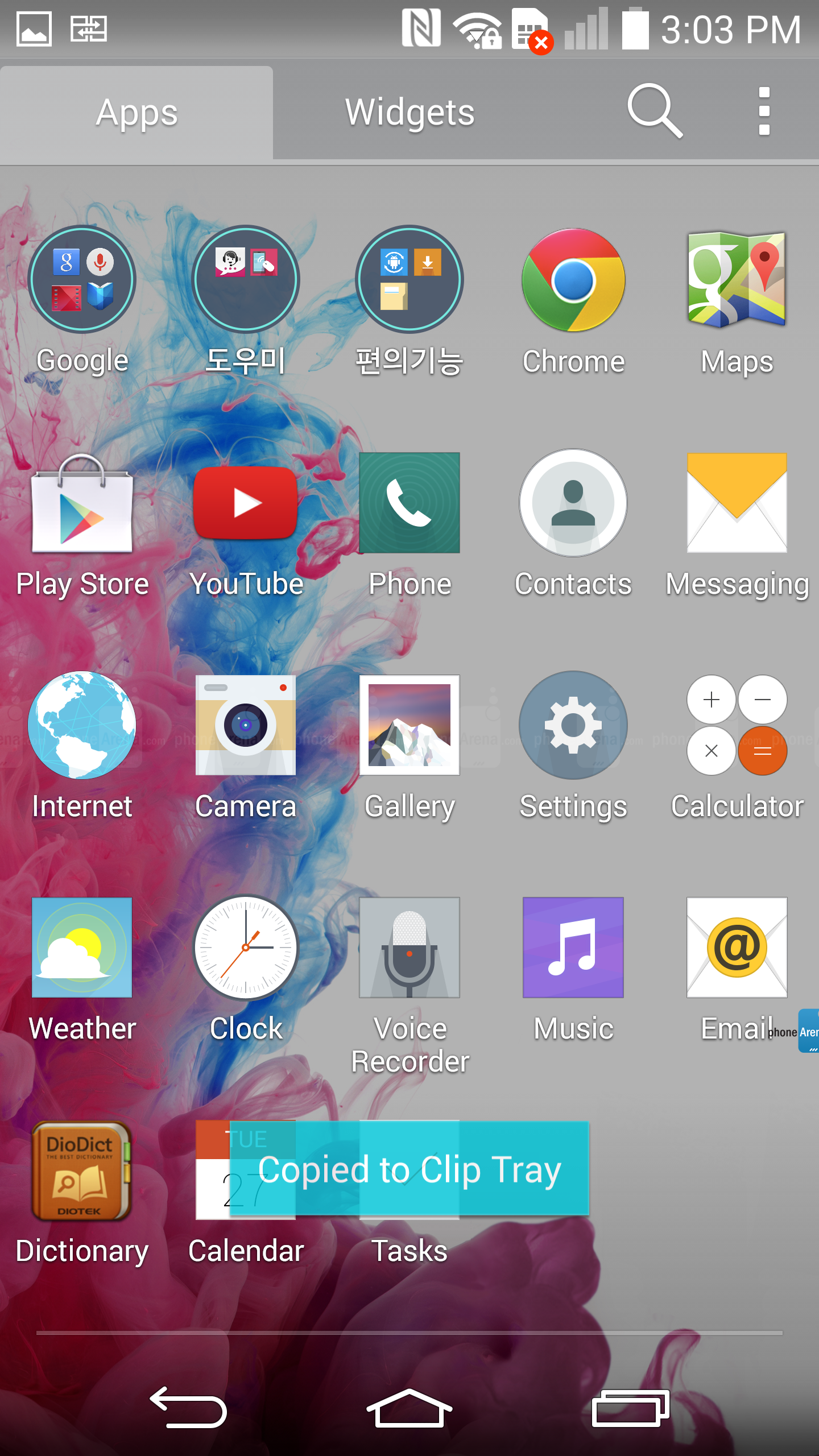The image size is (819, 1456).
Task: Open Contacts
Action: click(573, 503)
